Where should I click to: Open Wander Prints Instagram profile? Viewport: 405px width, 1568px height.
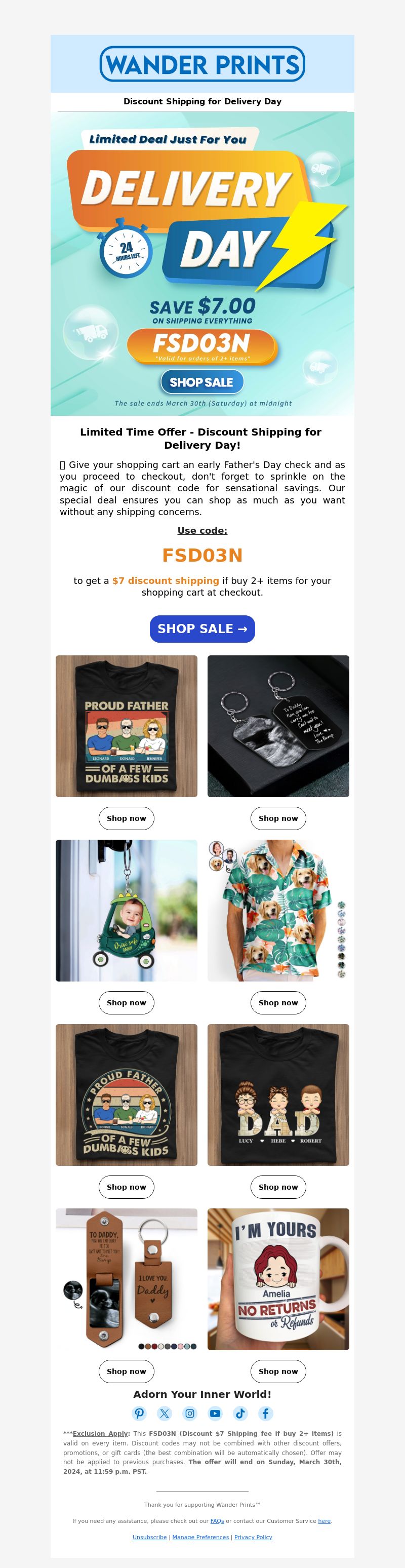[x=190, y=1414]
